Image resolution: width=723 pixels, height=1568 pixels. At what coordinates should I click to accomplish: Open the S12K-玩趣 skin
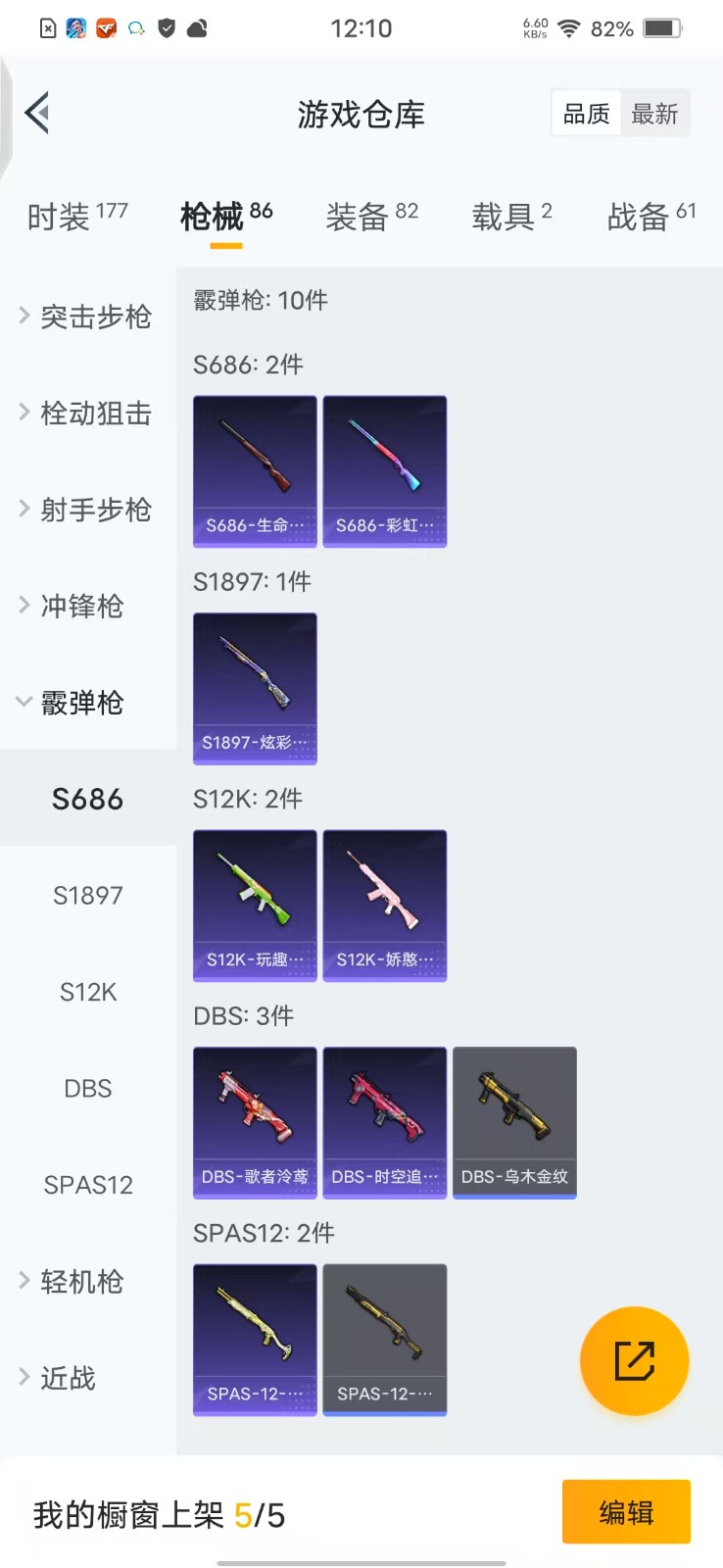(255, 905)
